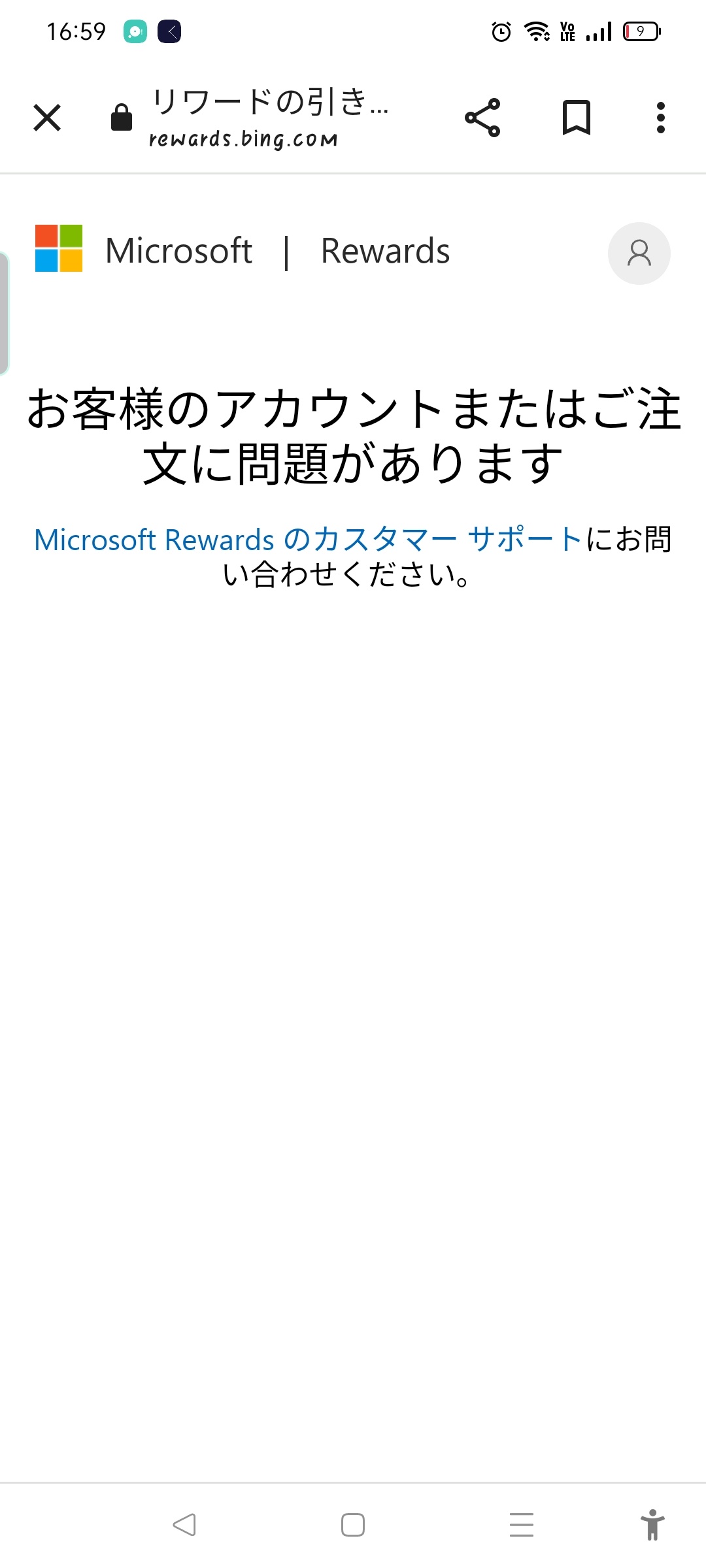
Task: Open Microsoft Rewards customer support link
Action: (x=307, y=540)
